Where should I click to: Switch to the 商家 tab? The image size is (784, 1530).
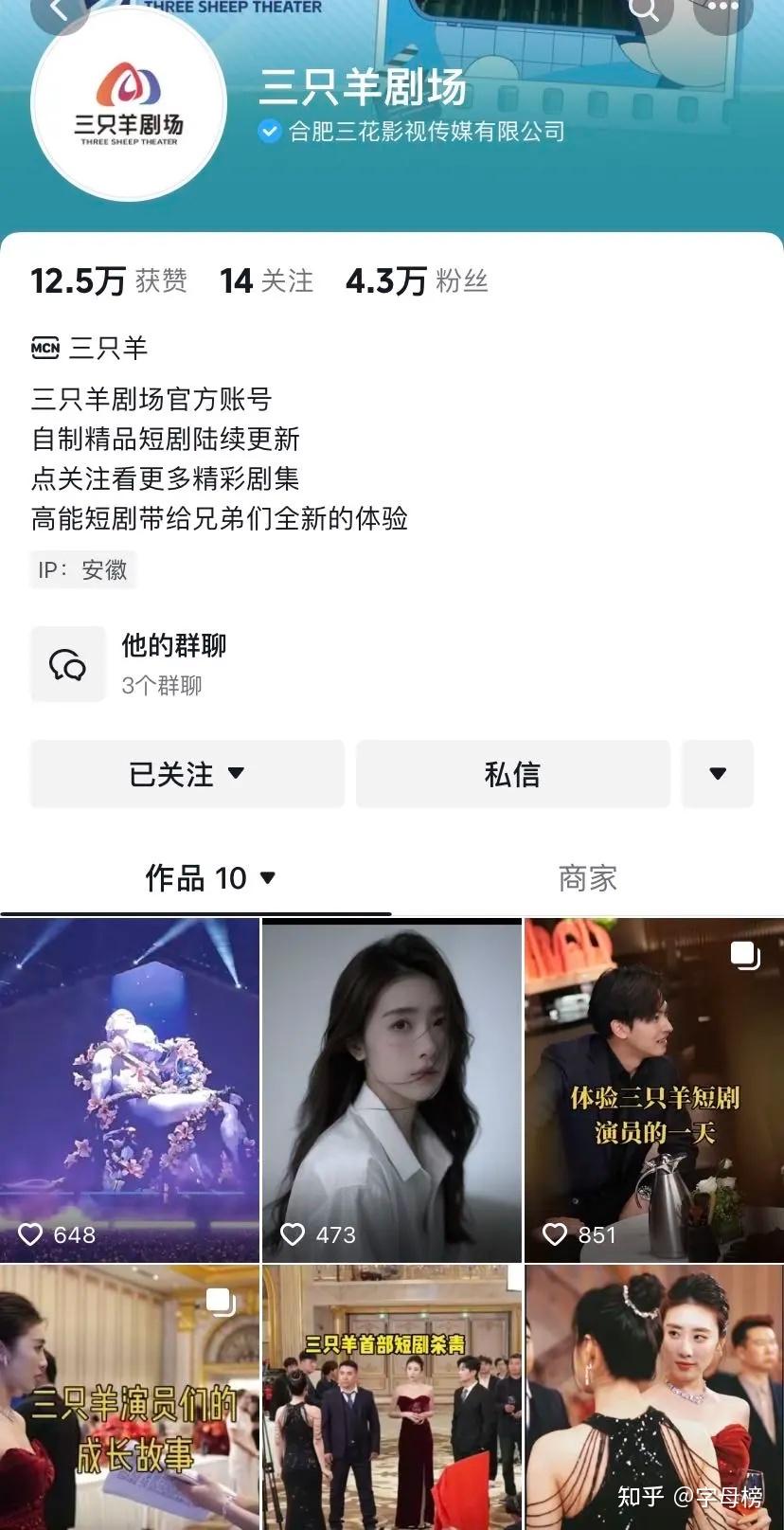coord(585,878)
